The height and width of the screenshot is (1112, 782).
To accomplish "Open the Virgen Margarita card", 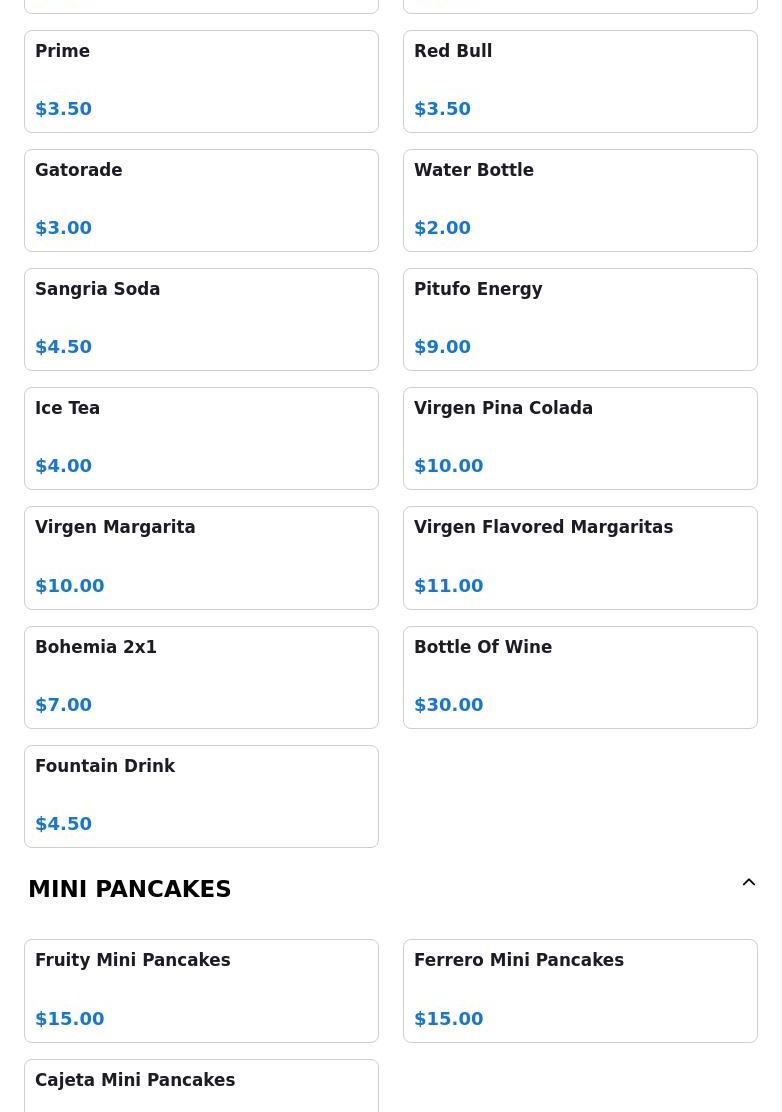I will point(201,557).
